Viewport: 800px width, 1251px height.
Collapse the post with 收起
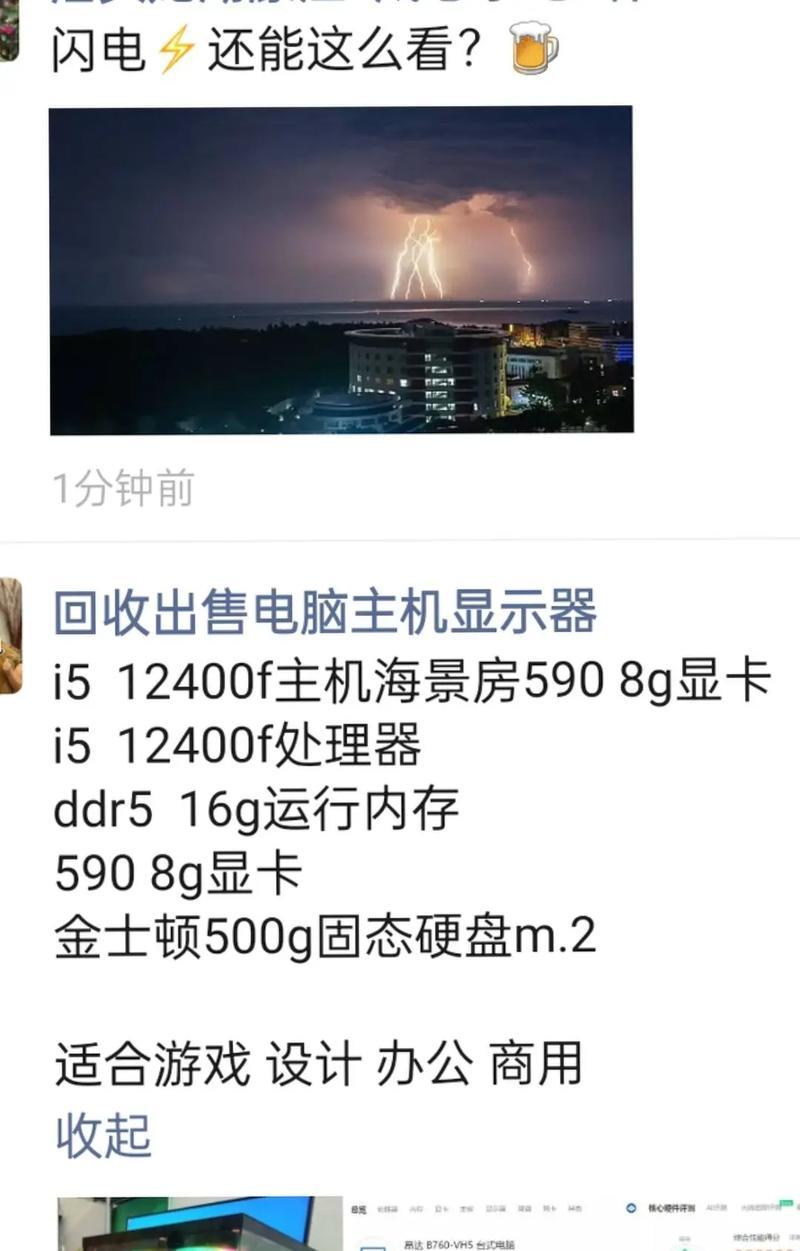[x=103, y=1134]
